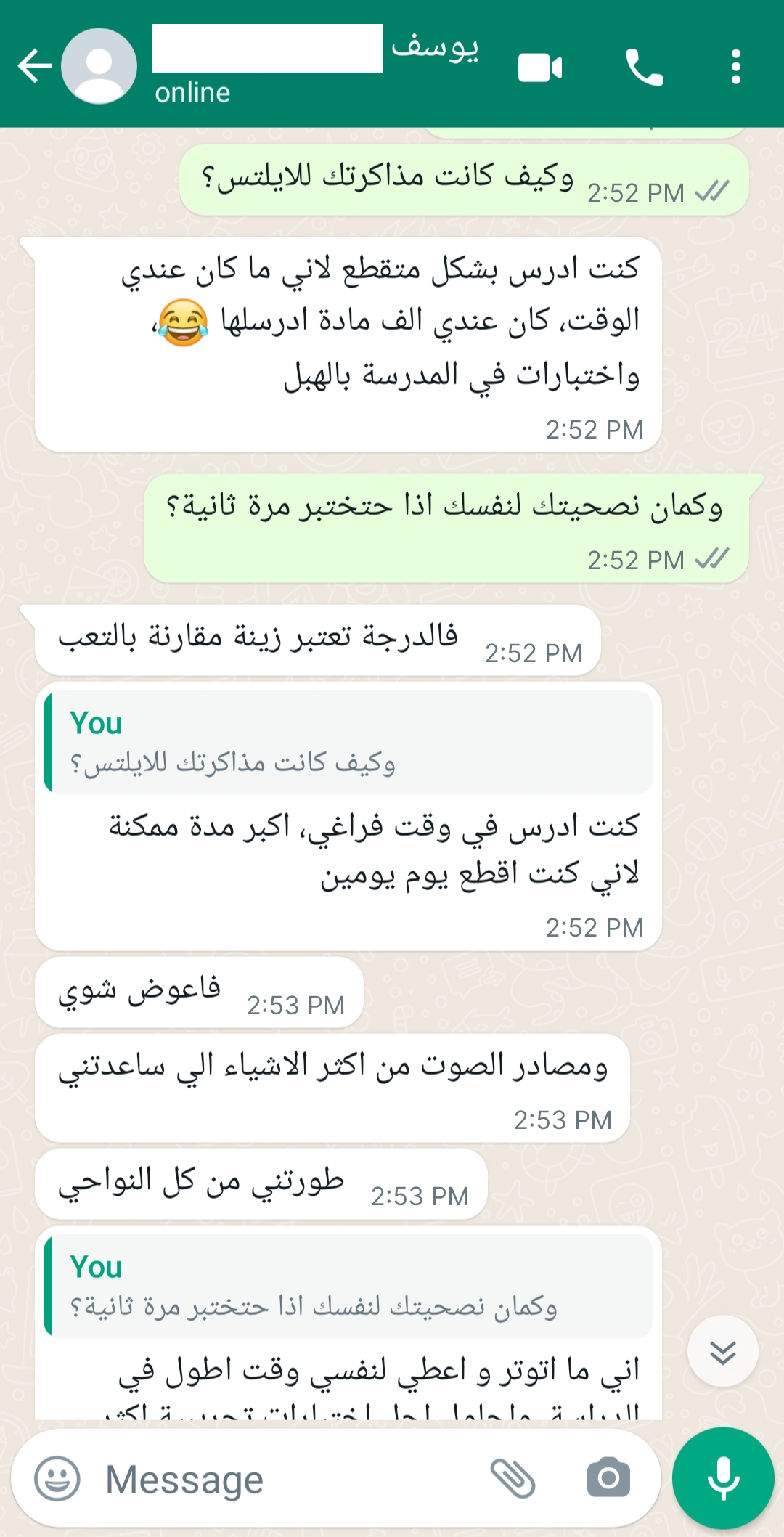Record a voice message with the microphone
This screenshot has height=1537, width=784.
(x=723, y=1477)
